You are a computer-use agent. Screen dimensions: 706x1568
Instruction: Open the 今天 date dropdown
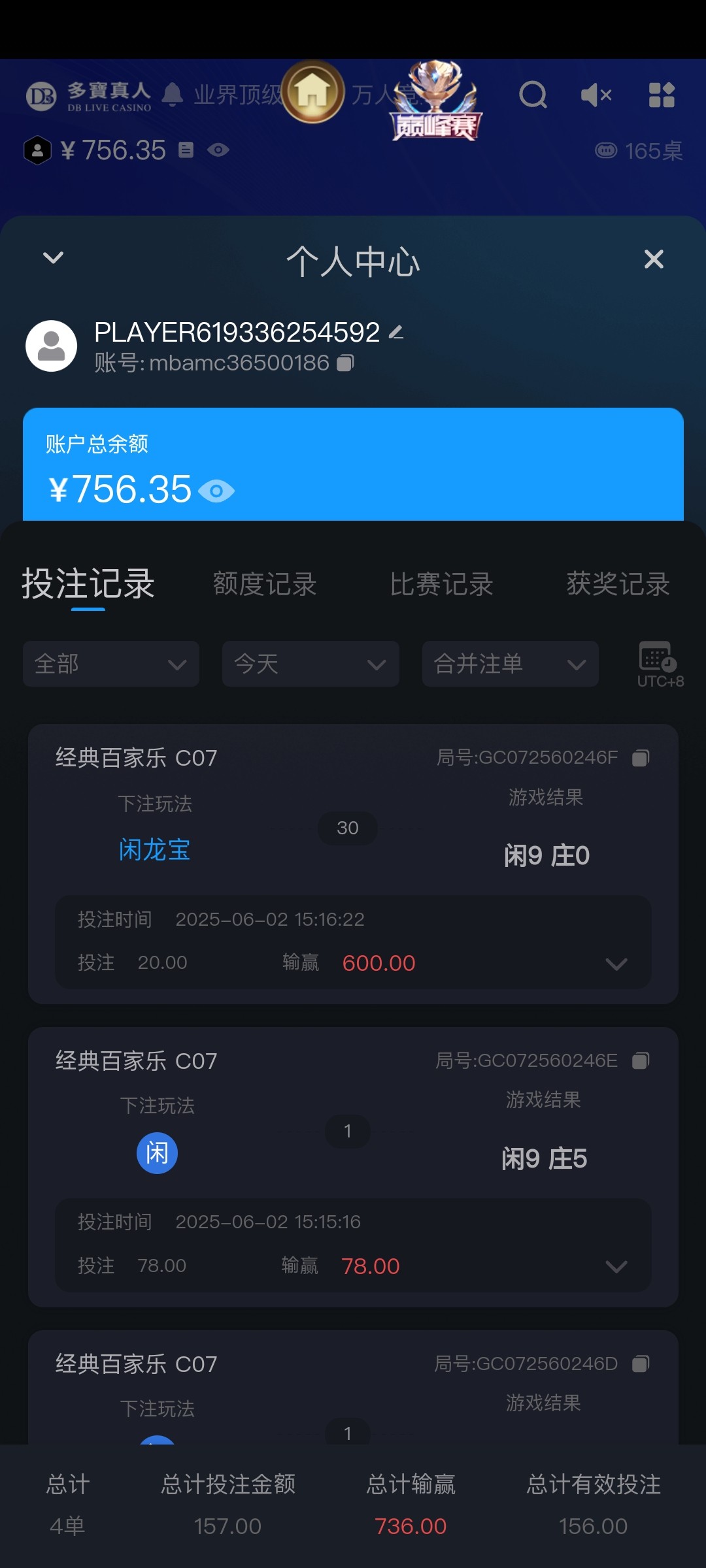[x=311, y=664]
